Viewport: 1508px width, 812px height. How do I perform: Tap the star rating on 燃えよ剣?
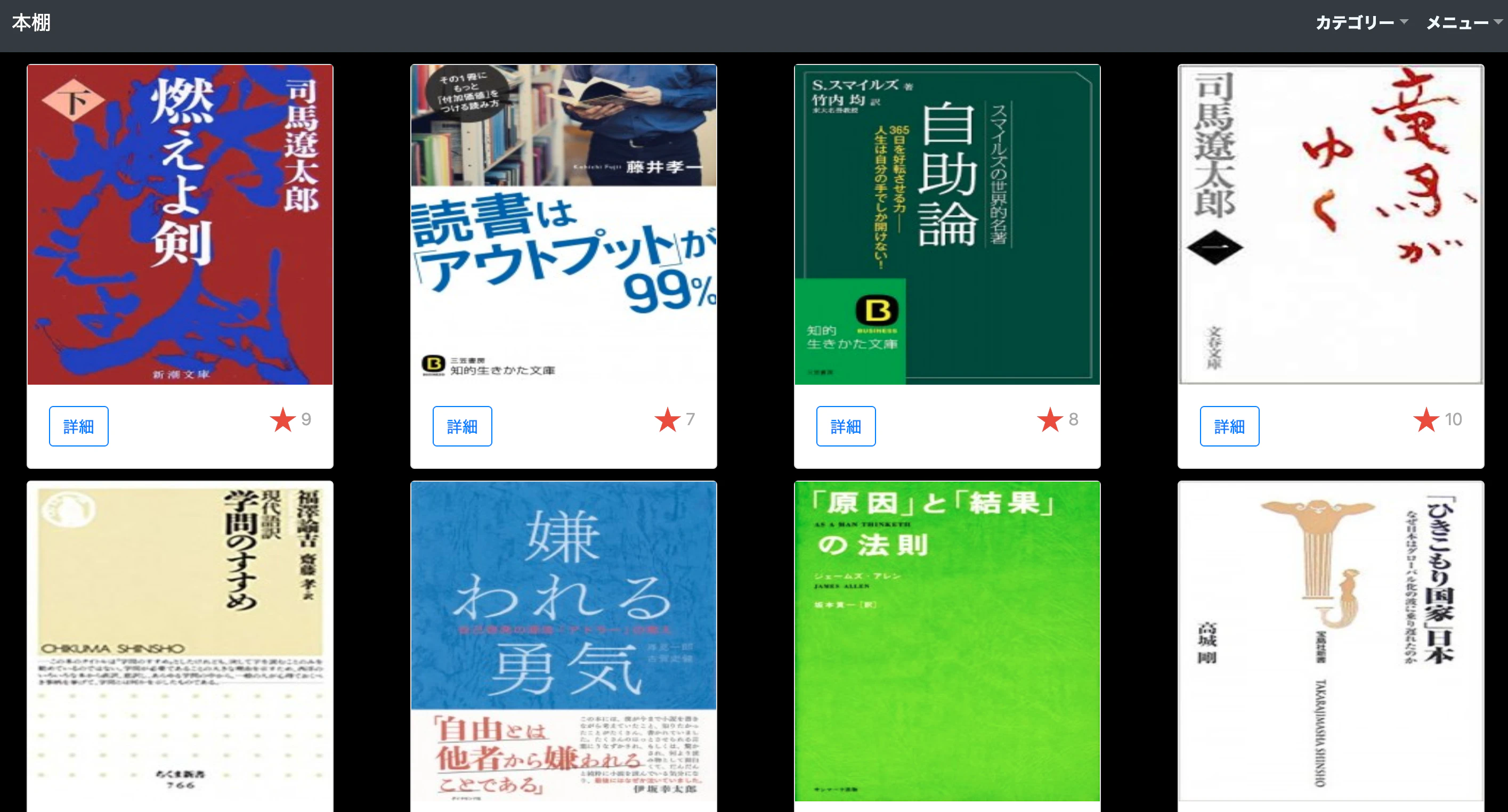click(x=283, y=419)
